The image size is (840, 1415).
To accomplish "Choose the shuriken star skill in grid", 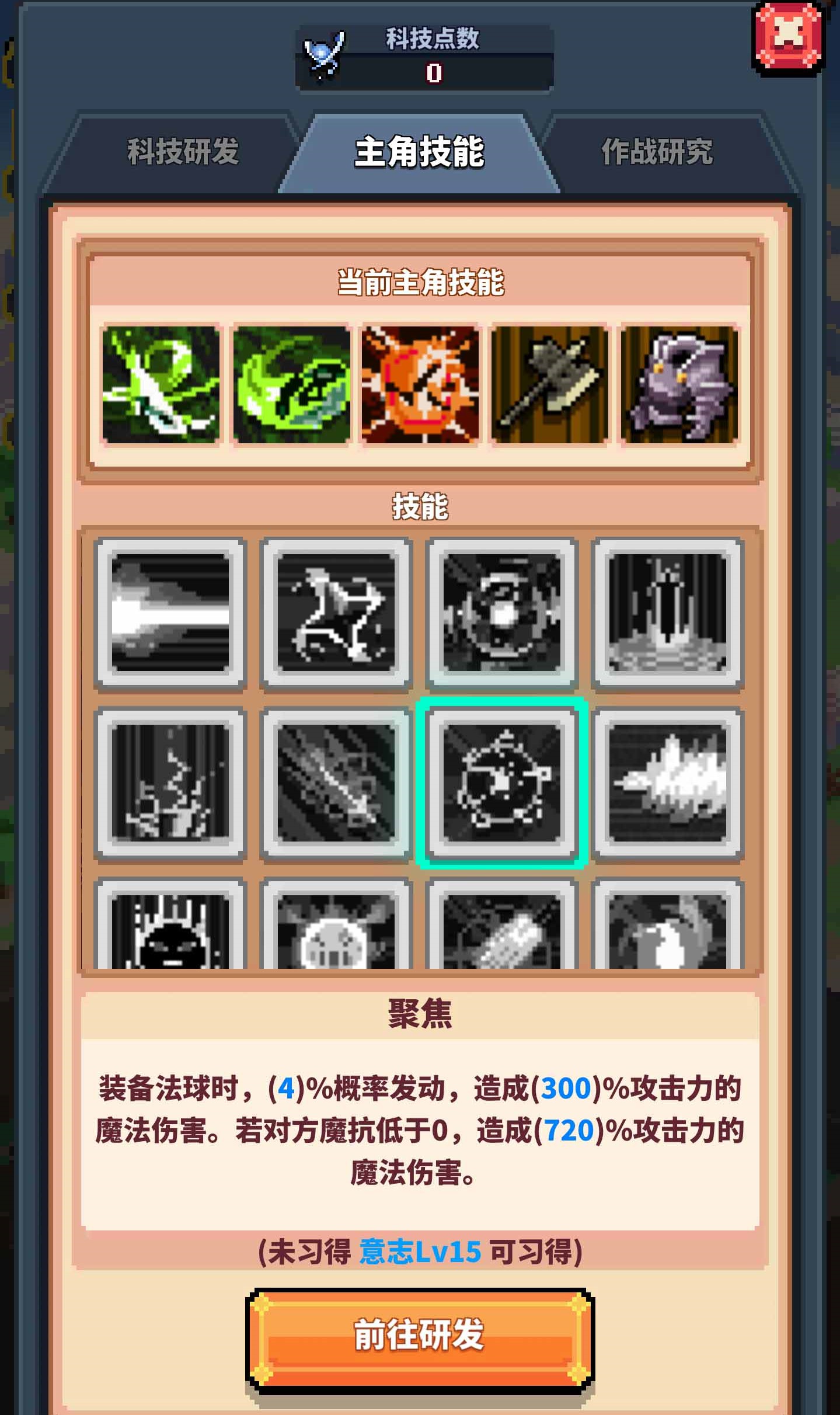I will click(x=336, y=614).
